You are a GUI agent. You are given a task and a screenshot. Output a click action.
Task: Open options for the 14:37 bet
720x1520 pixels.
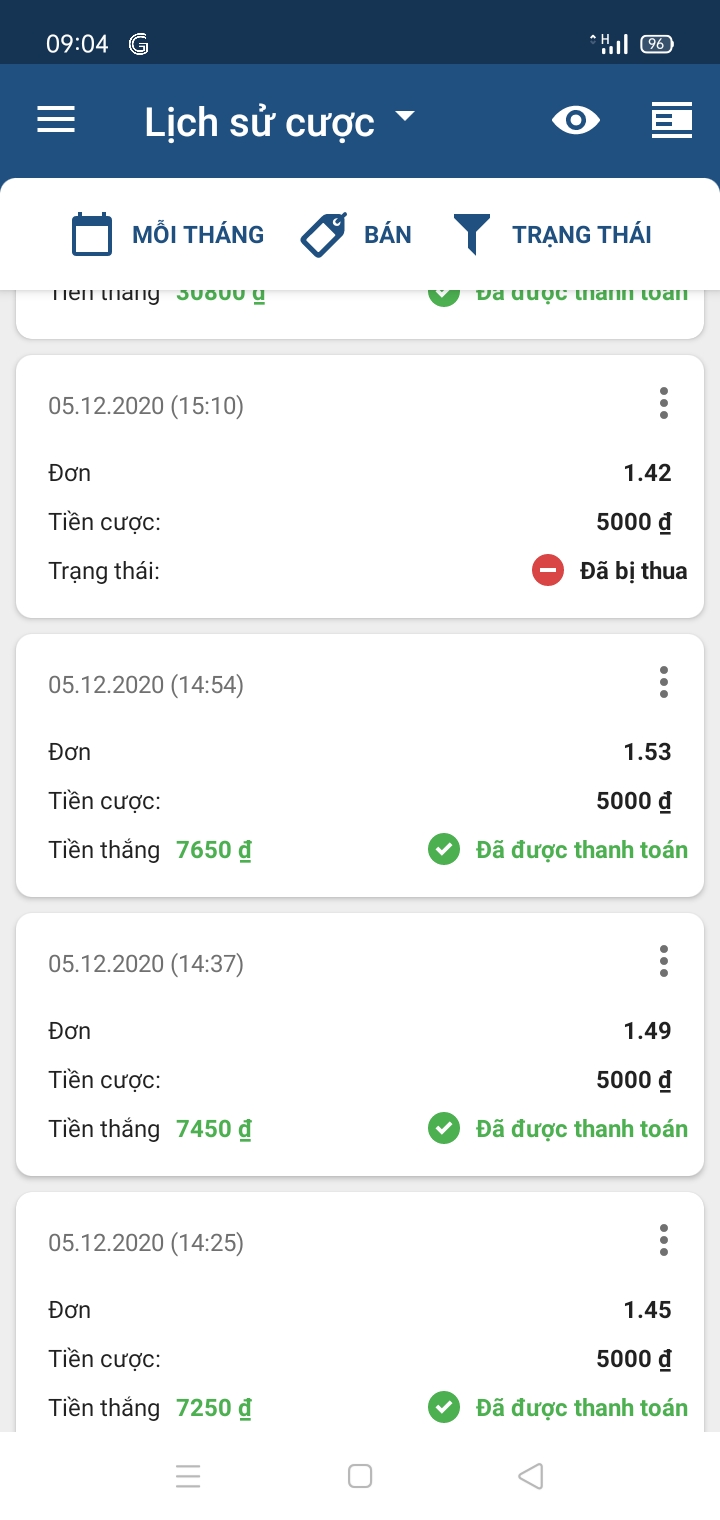point(664,962)
